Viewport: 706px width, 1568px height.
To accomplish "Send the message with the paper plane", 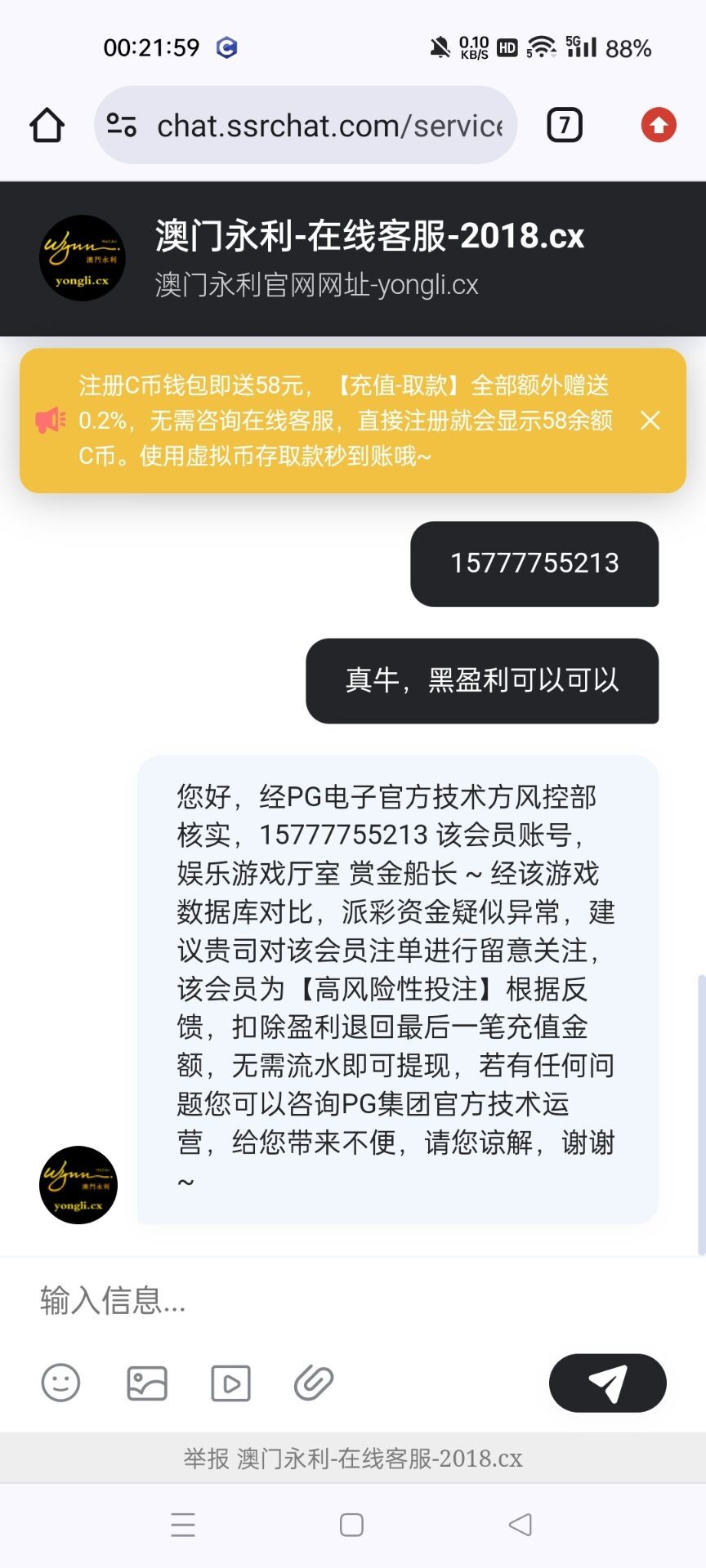I will (607, 1383).
